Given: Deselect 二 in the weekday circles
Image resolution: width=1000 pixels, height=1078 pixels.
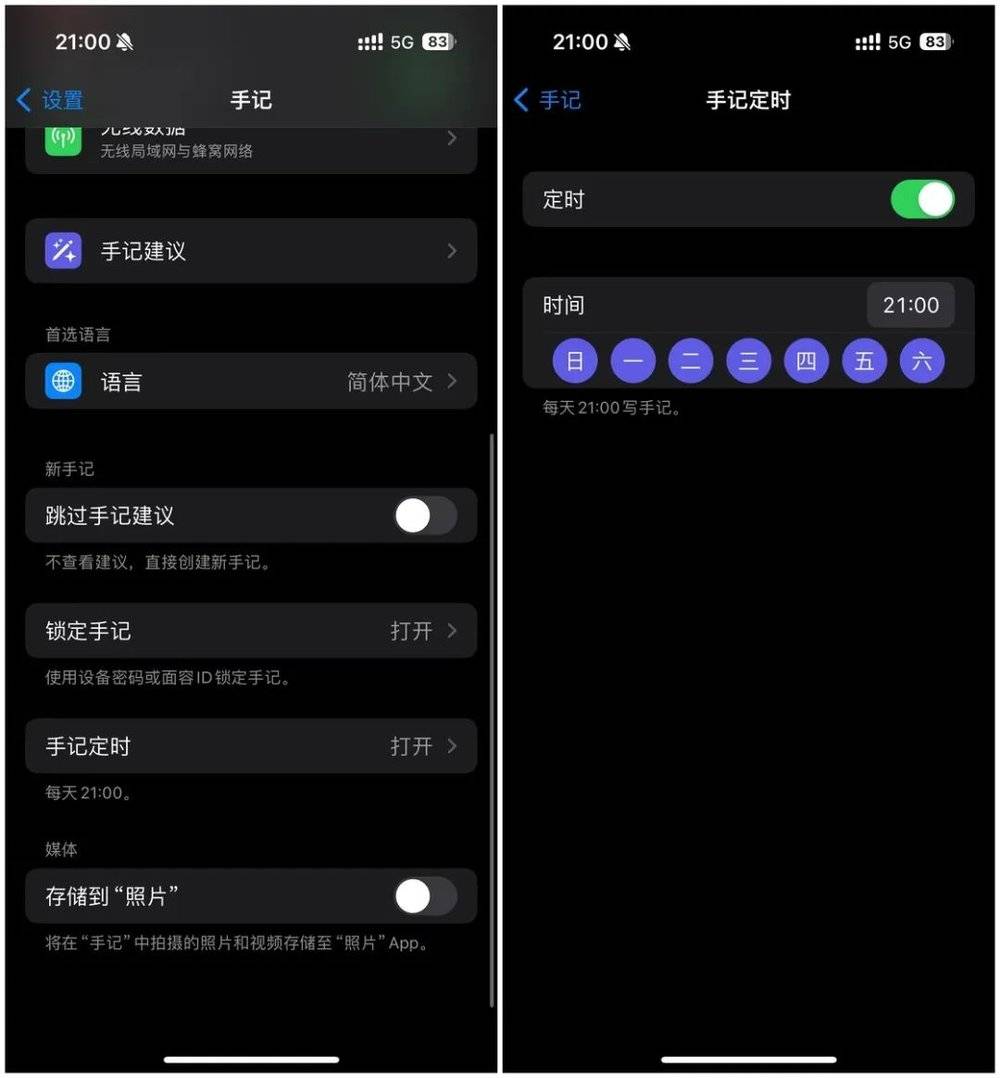Looking at the screenshot, I should pyautogui.click(x=691, y=361).
